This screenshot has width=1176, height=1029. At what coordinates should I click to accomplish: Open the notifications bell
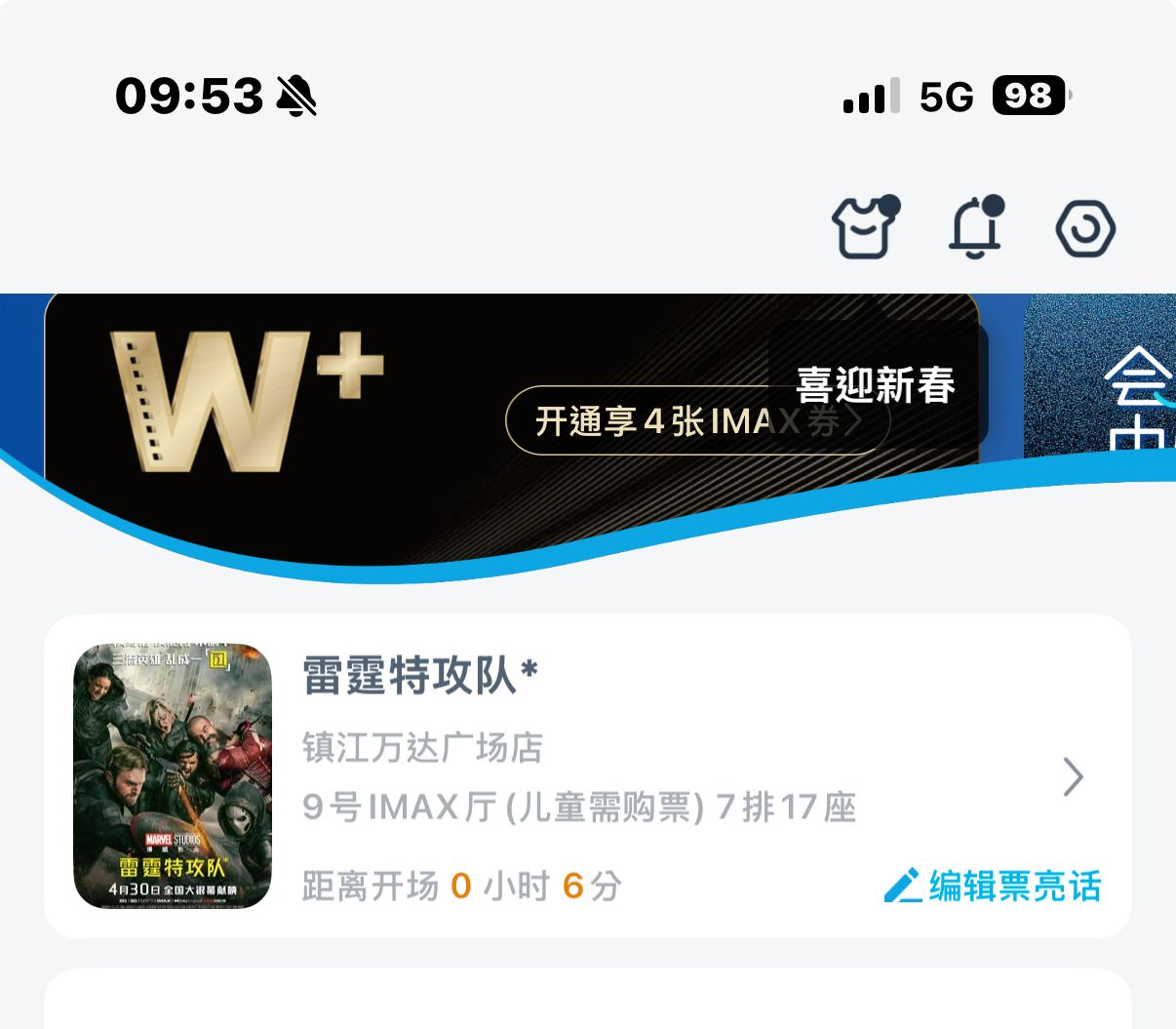(975, 228)
